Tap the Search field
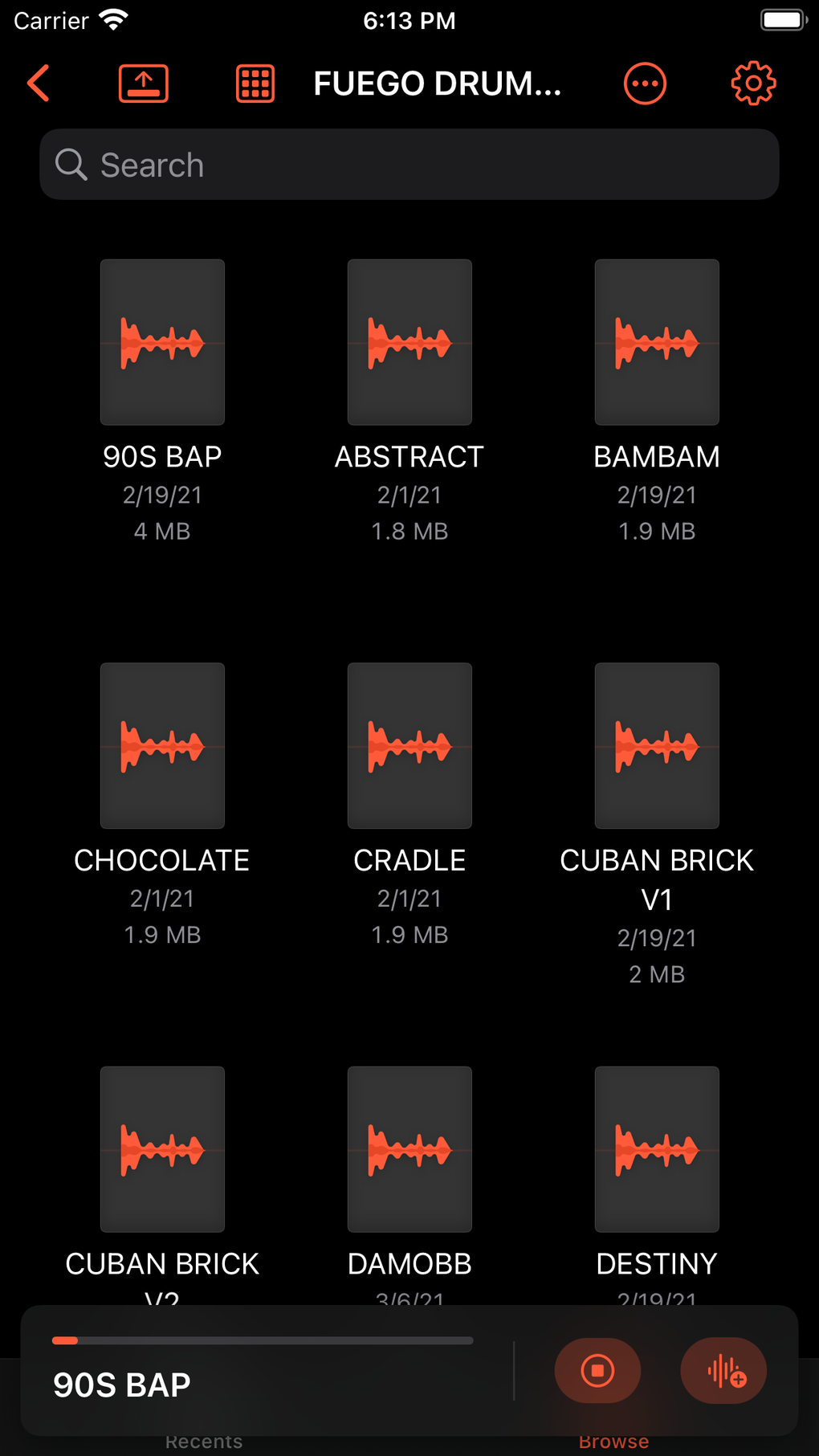 coord(409,165)
